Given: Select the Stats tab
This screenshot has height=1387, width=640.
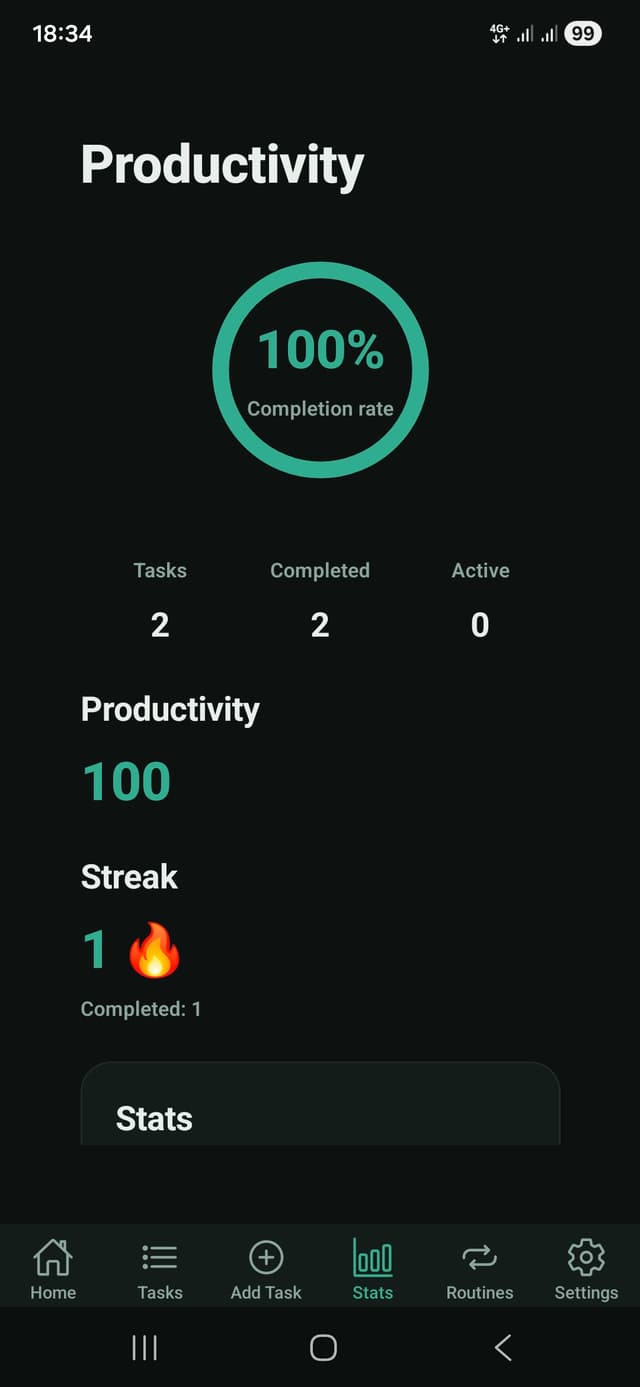Looking at the screenshot, I should [373, 1268].
